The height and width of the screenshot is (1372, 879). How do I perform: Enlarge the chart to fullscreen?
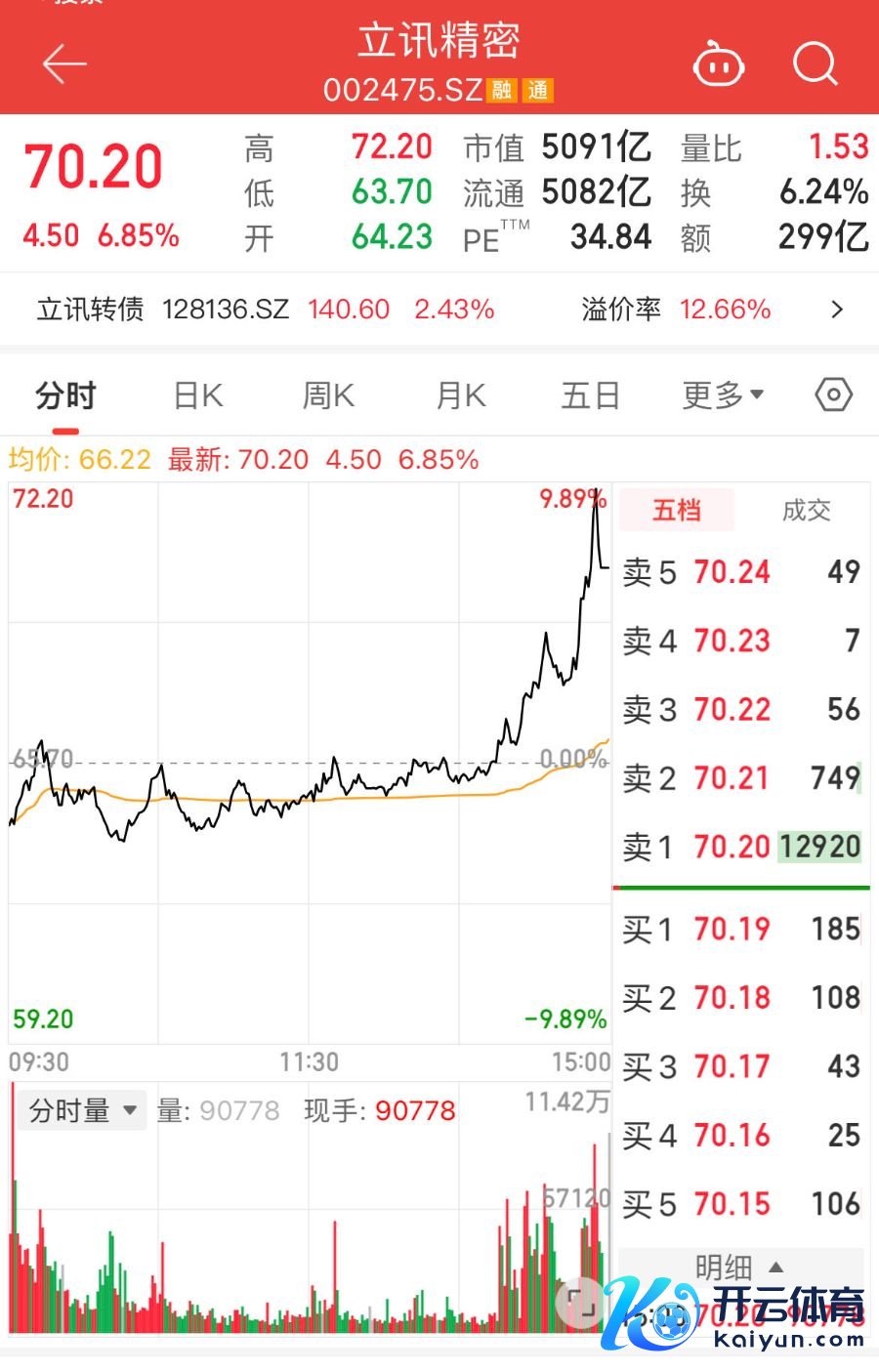[x=582, y=1304]
